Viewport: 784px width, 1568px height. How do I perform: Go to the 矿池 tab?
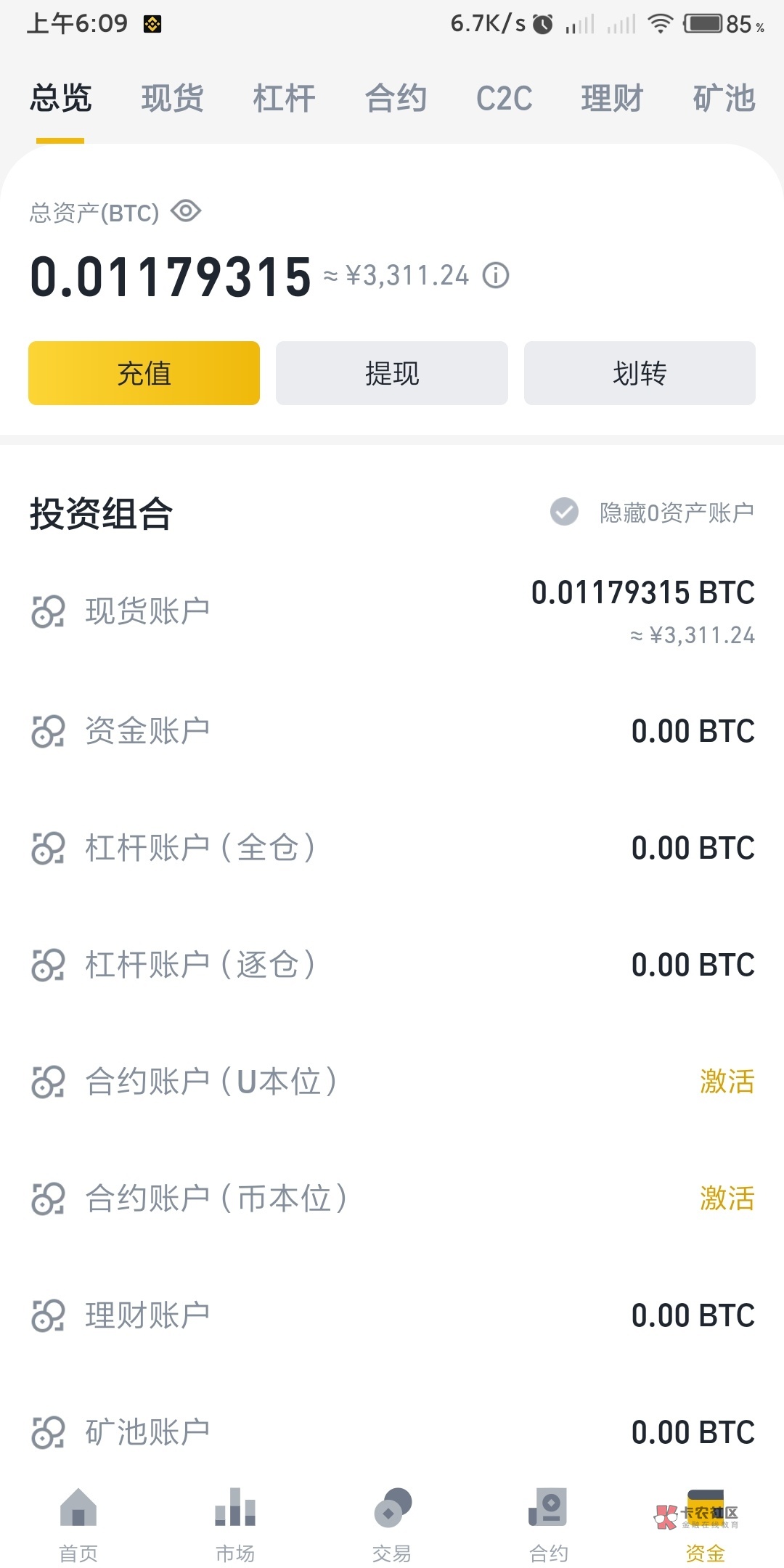[724, 99]
